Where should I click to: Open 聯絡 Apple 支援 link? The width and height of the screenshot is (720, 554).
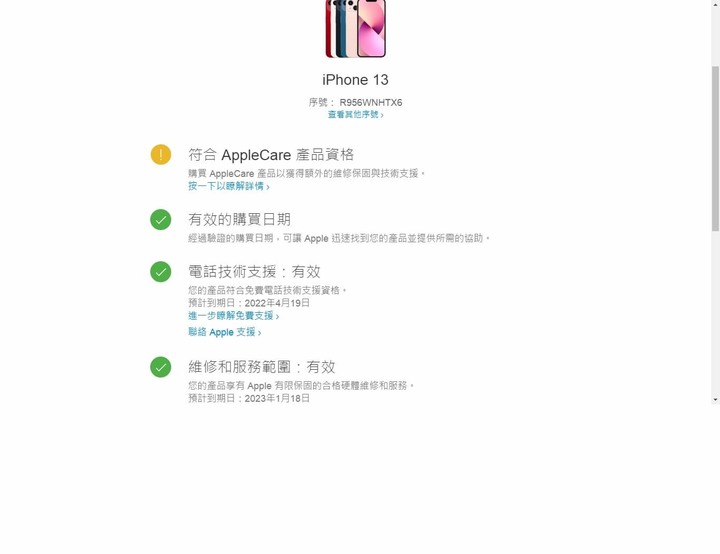[224, 332]
